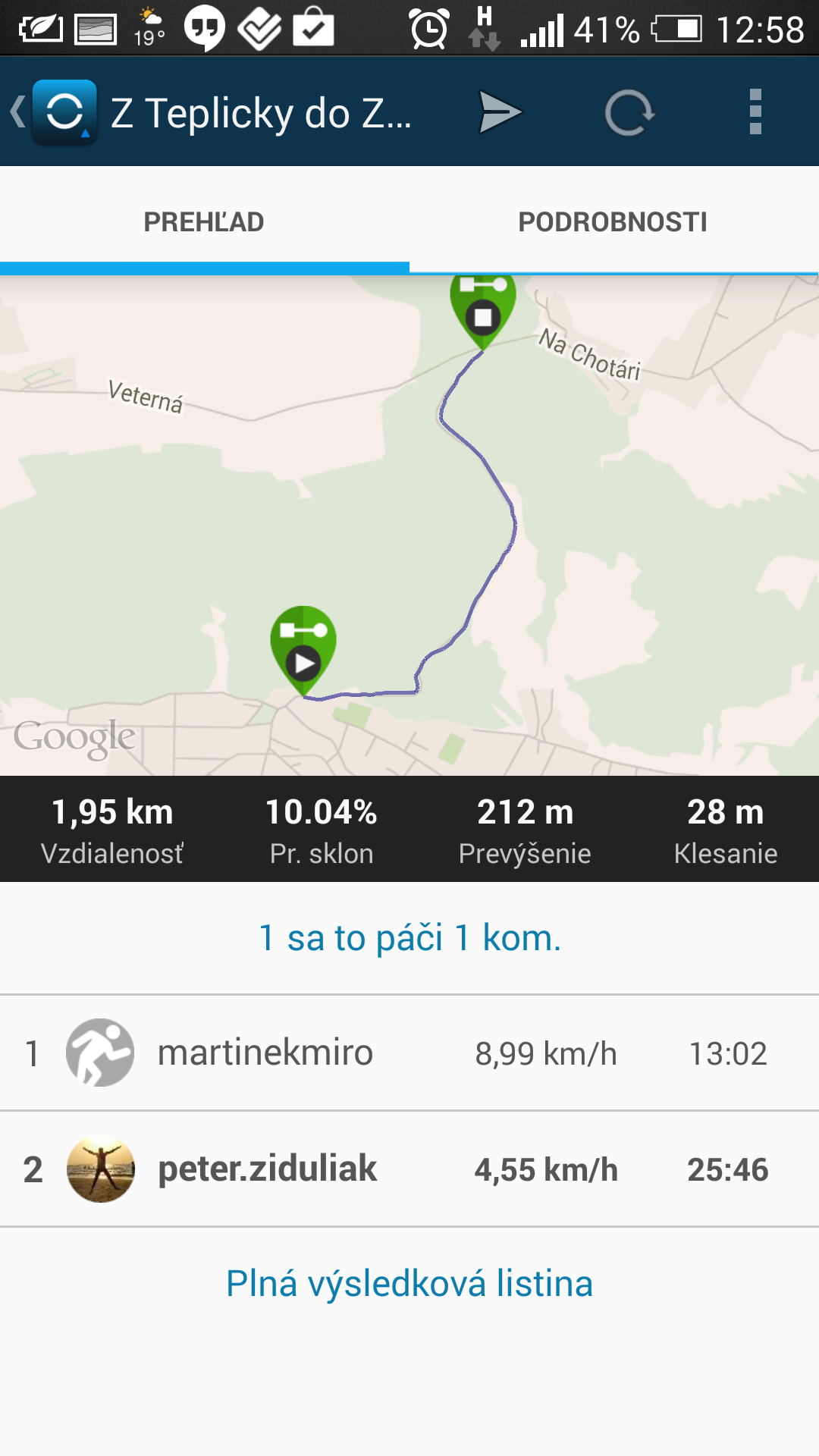Open martinekmiro's leaderboard entry
Screen dimensions: 819x1456
point(409,1053)
